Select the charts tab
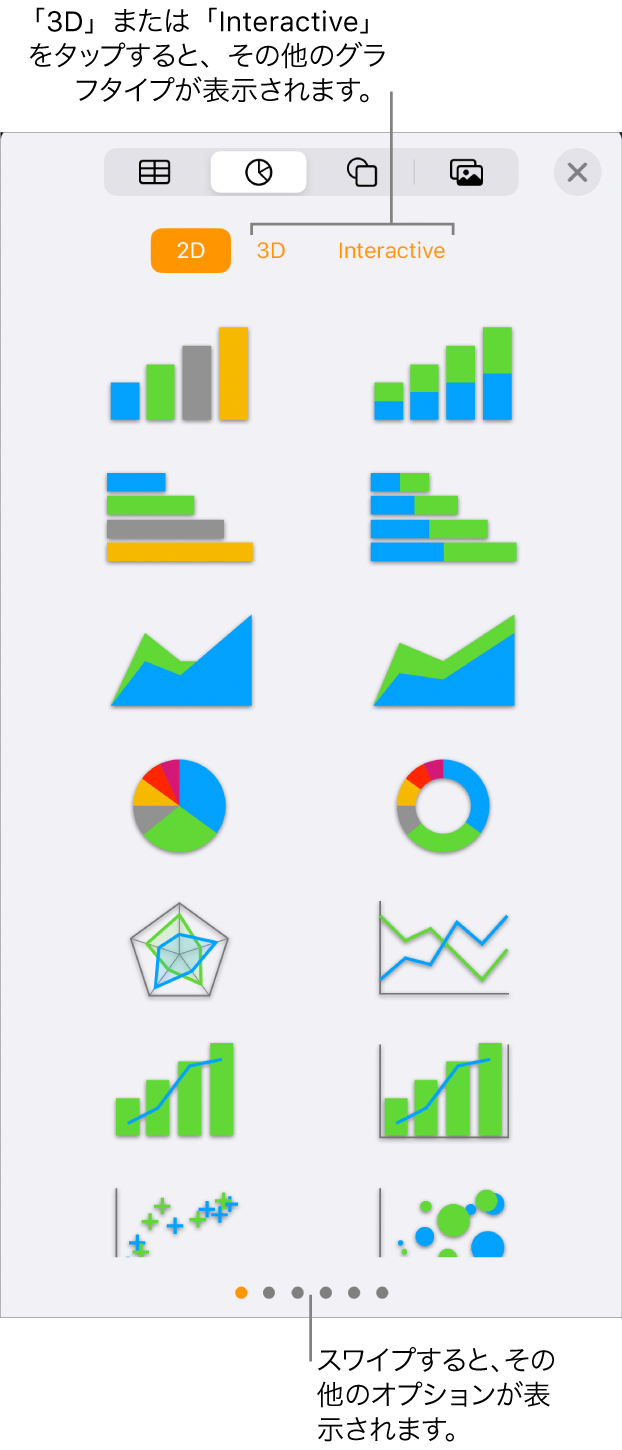622x1450 pixels. click(x=258, y=173)
